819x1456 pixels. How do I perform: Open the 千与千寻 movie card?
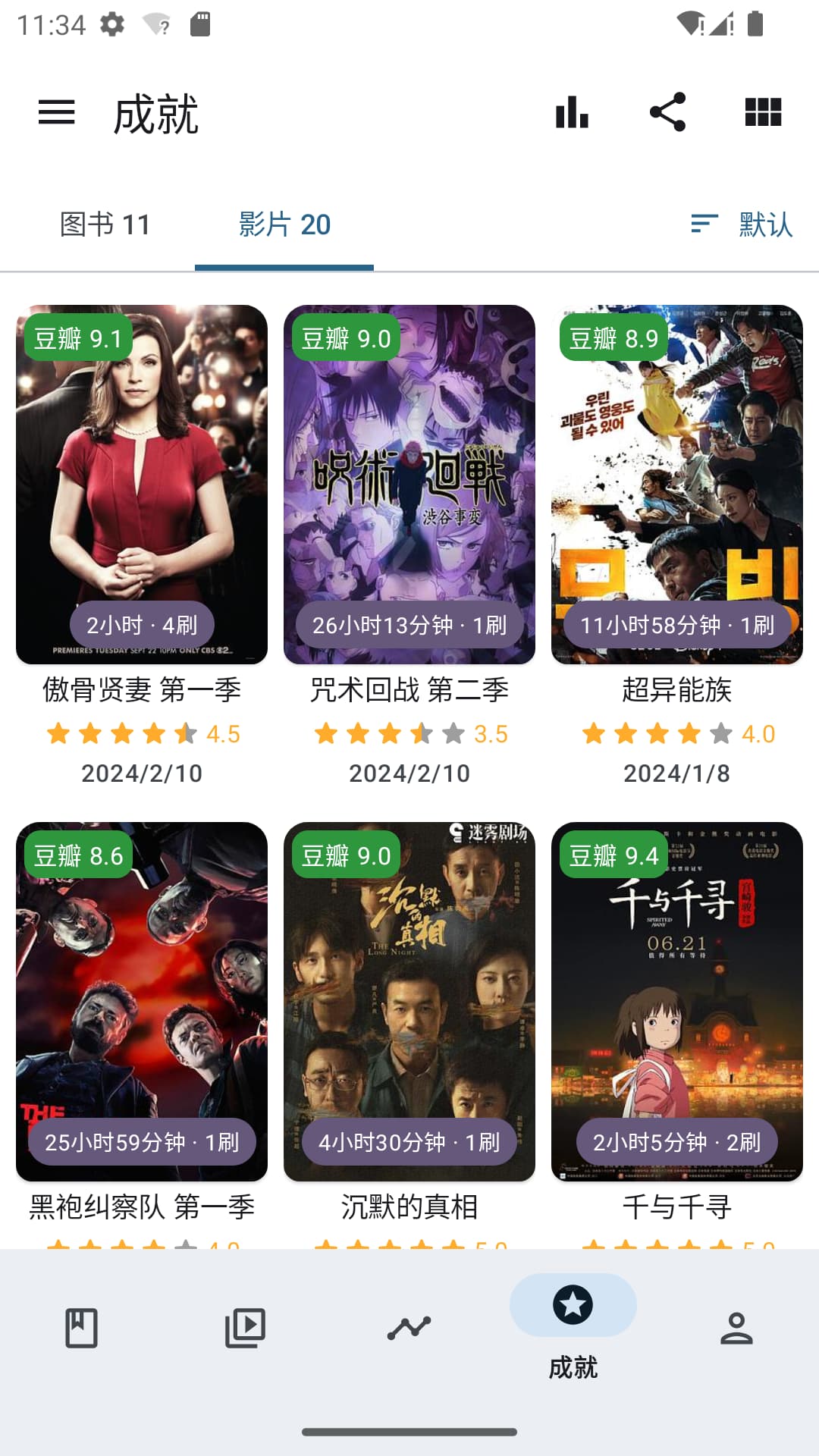[x=677, y=1001]
